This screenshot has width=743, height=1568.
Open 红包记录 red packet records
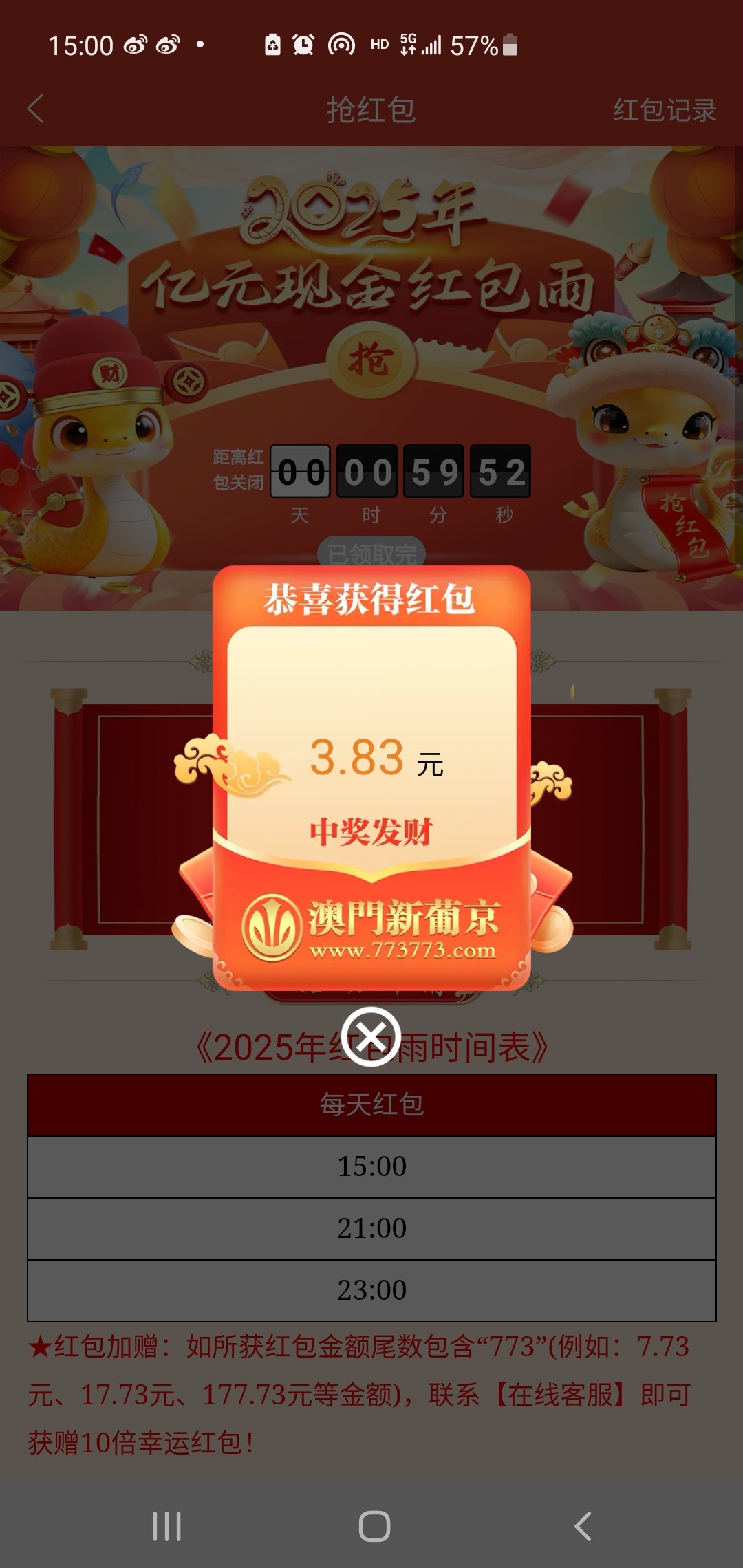664,110
